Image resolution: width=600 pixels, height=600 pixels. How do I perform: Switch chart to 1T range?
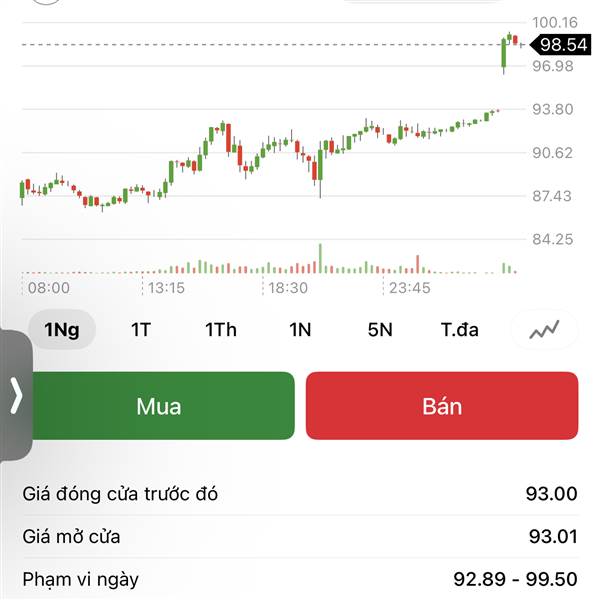click(141, 330)
